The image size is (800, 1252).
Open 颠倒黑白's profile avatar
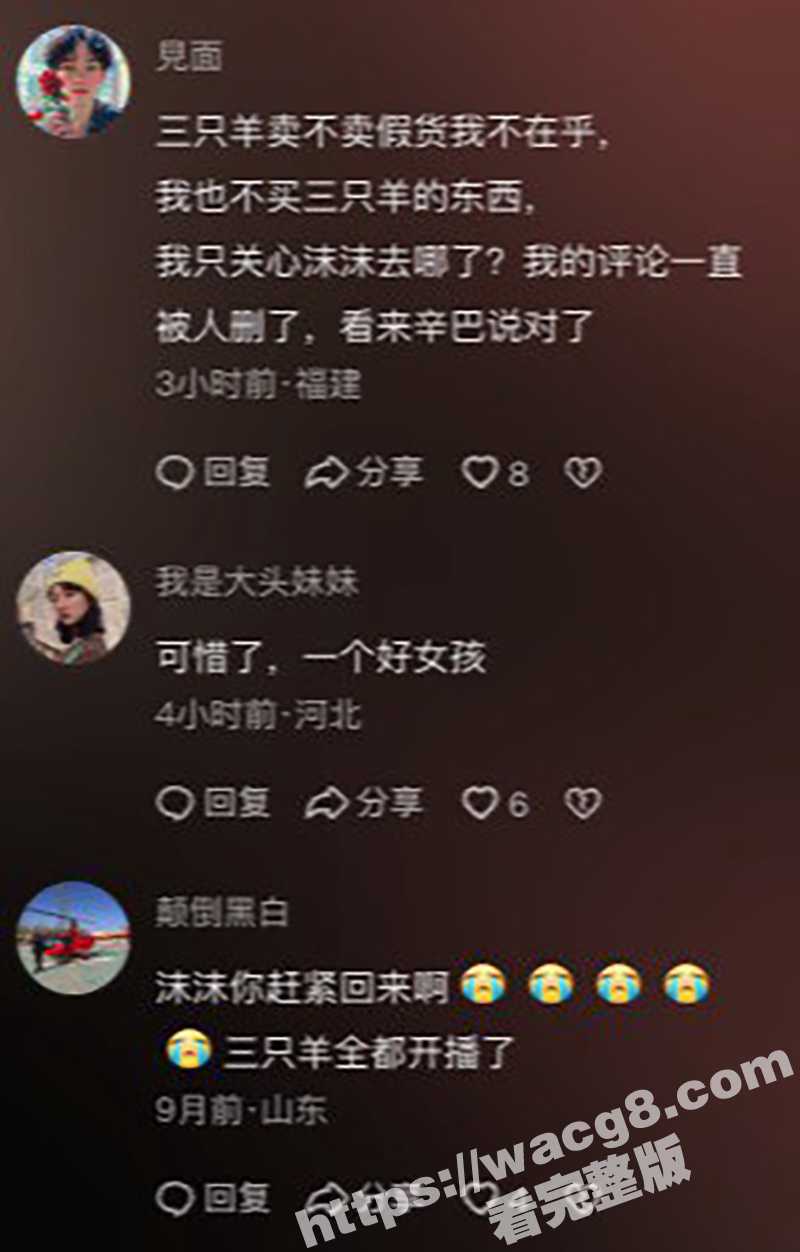(73, 937)
